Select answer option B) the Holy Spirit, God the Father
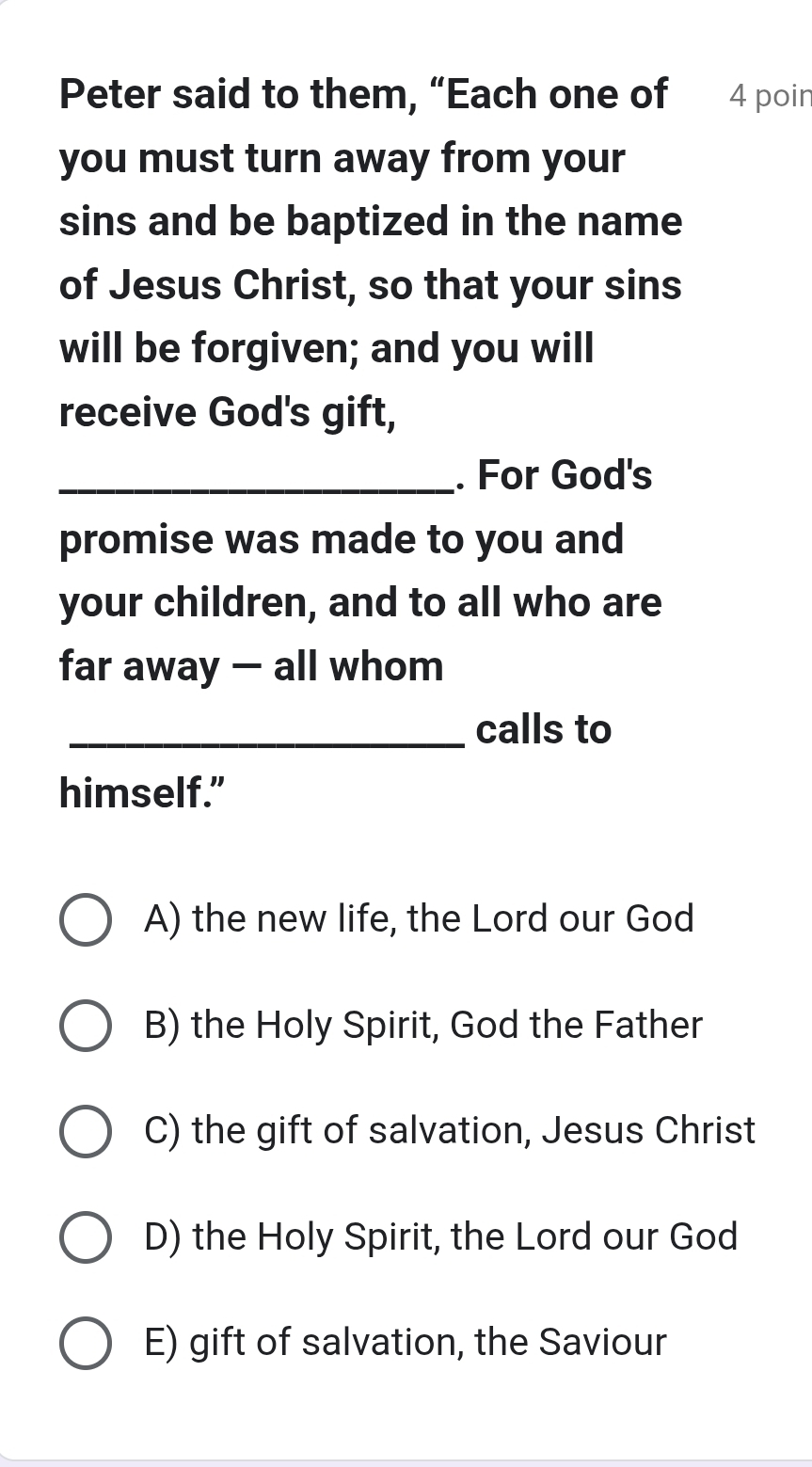 click(x=422, y=1026)
